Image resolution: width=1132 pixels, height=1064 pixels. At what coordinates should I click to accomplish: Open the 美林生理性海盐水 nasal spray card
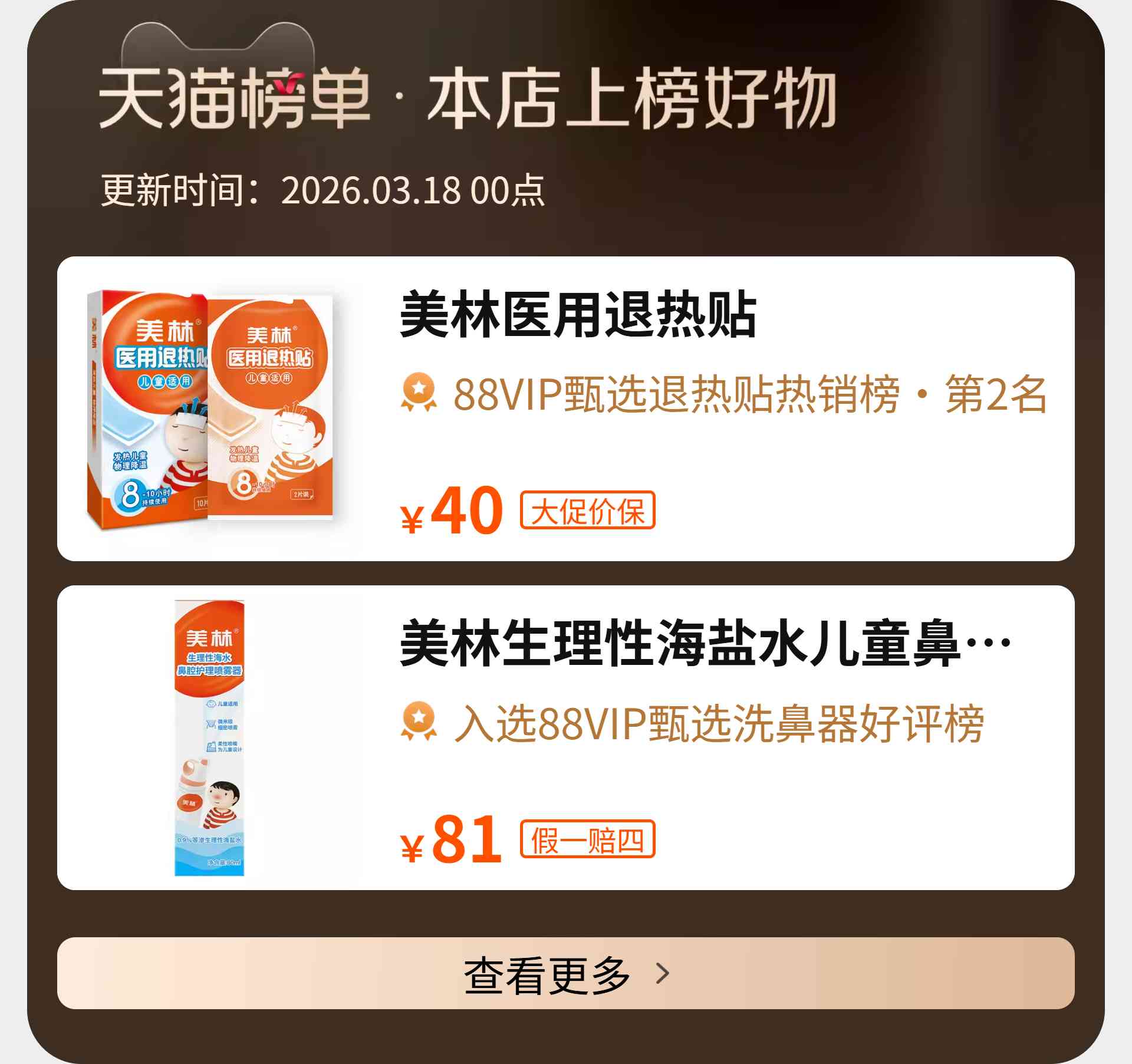pyautogui.click(x=565, y=737)
